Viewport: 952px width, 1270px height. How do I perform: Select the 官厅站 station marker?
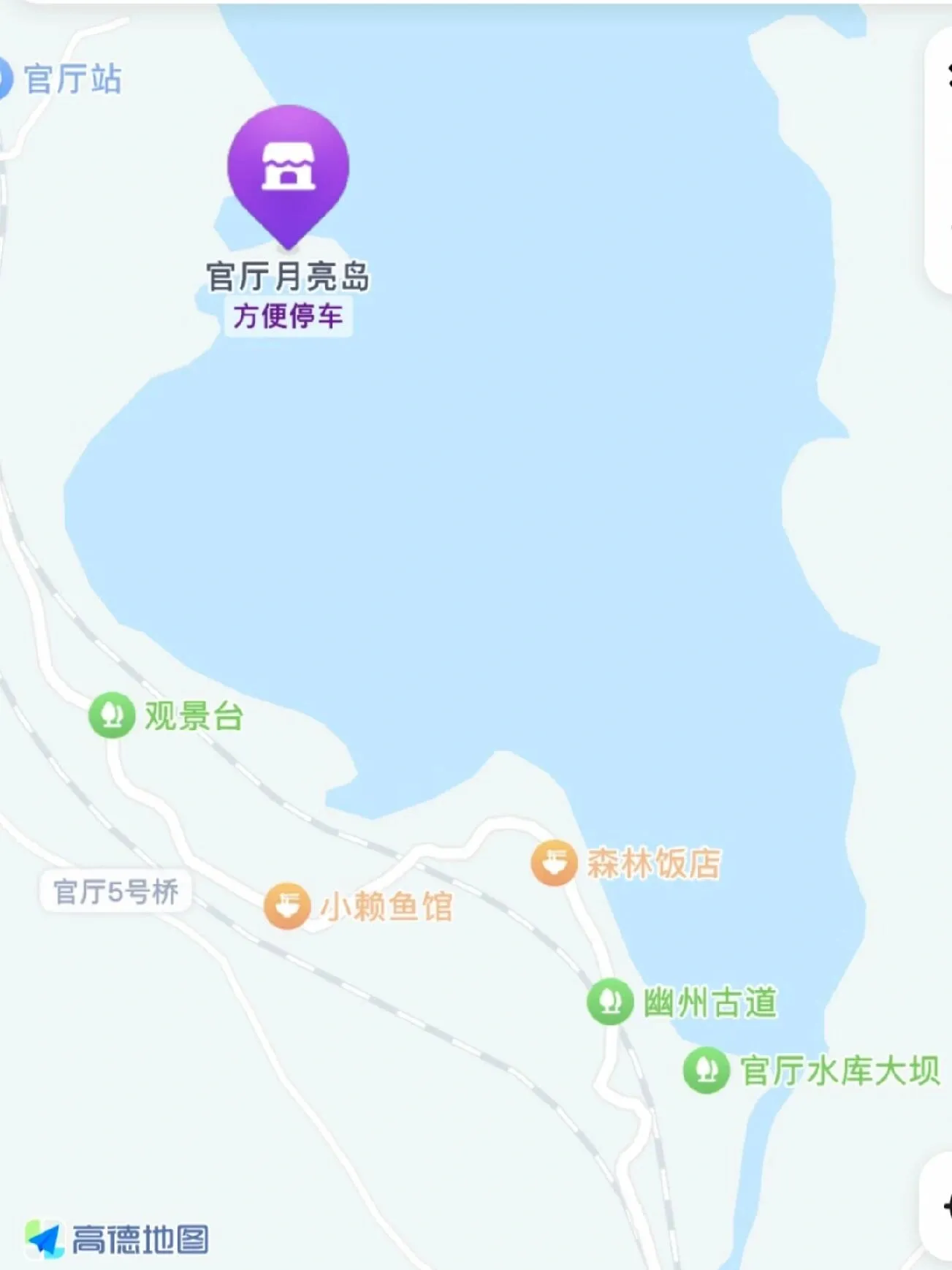[4, 79]
